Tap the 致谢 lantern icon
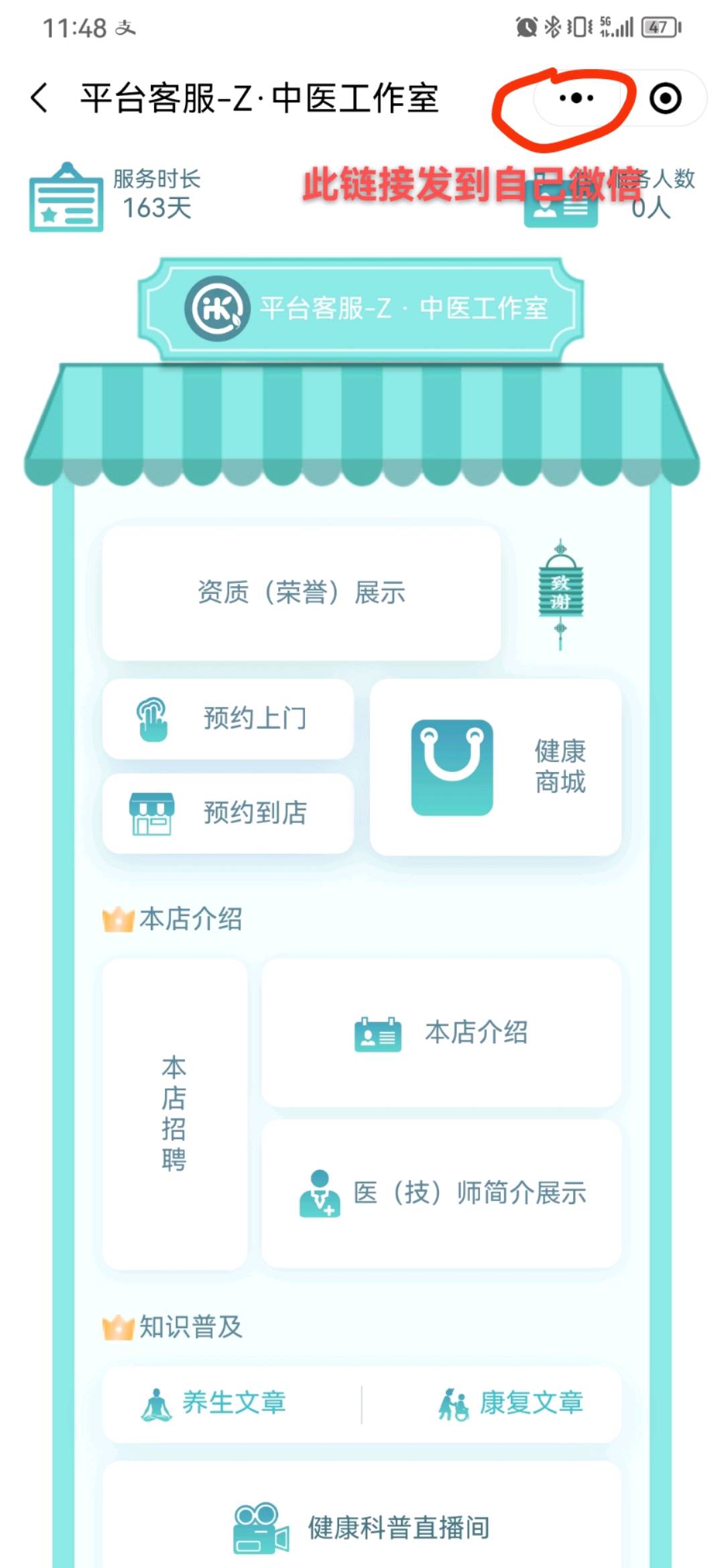This screenshot has height=1568, width=724. coord(560,594)
